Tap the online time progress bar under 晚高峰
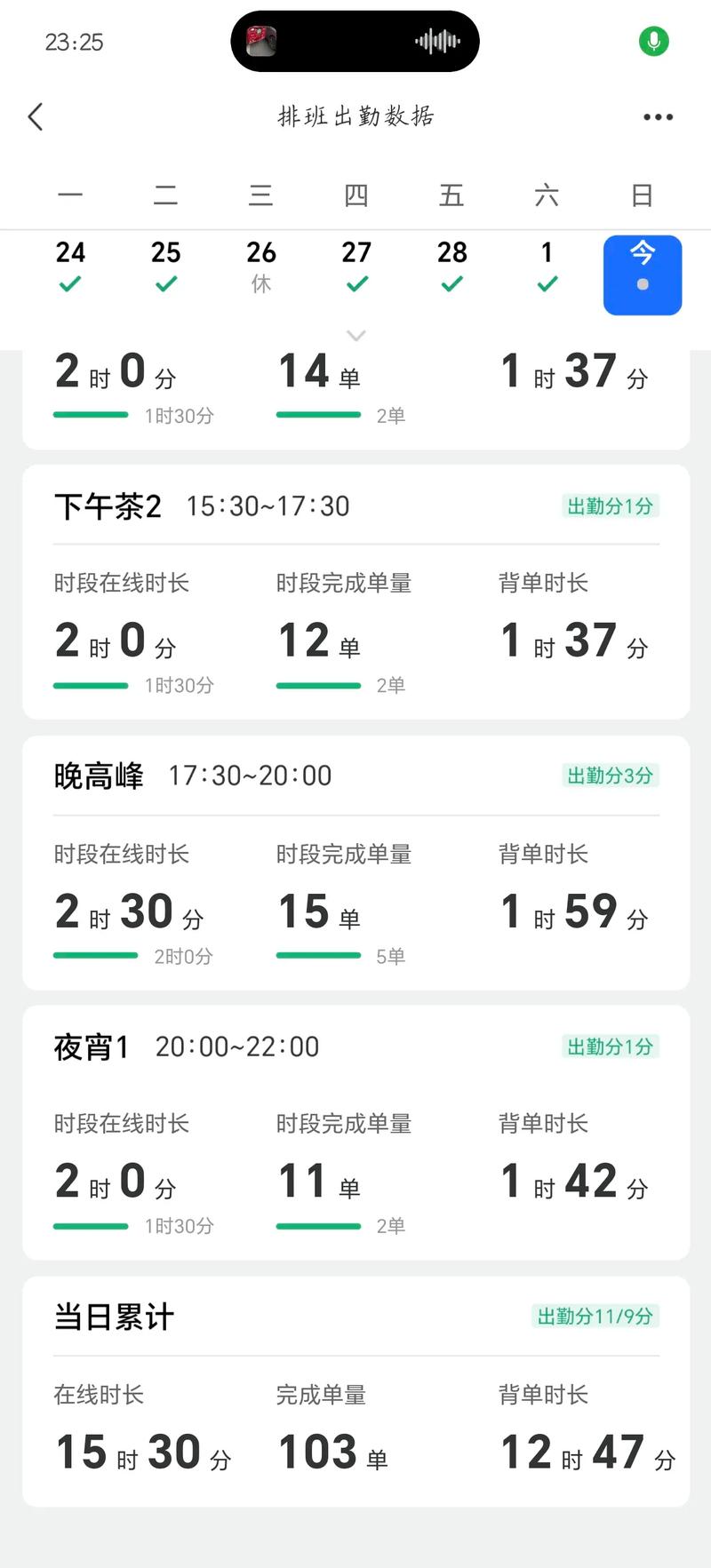 95,956
